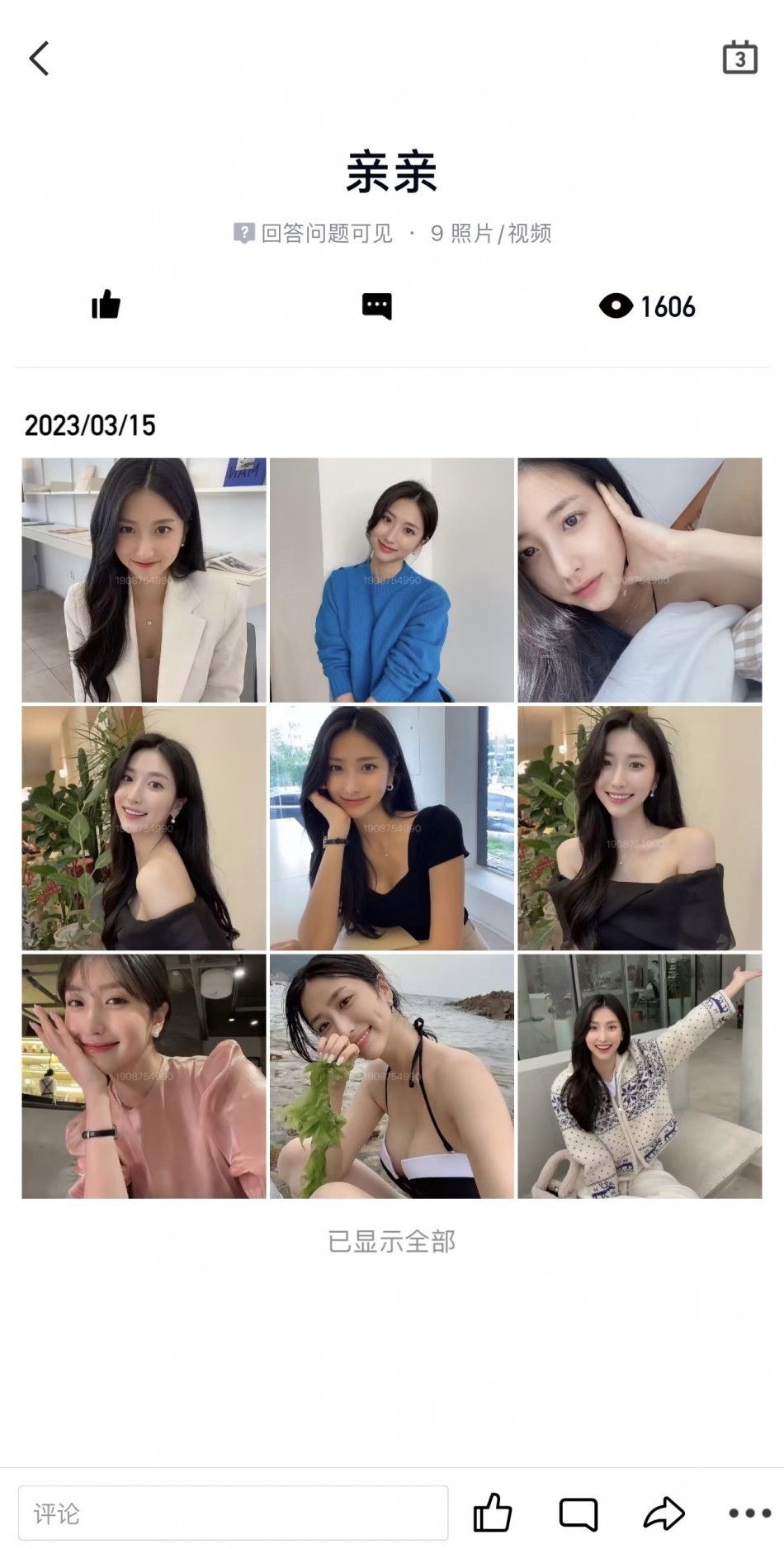View the beach photo with seaweed
The width and height of the screenshot is (784, 1549).
(391, 1076)
